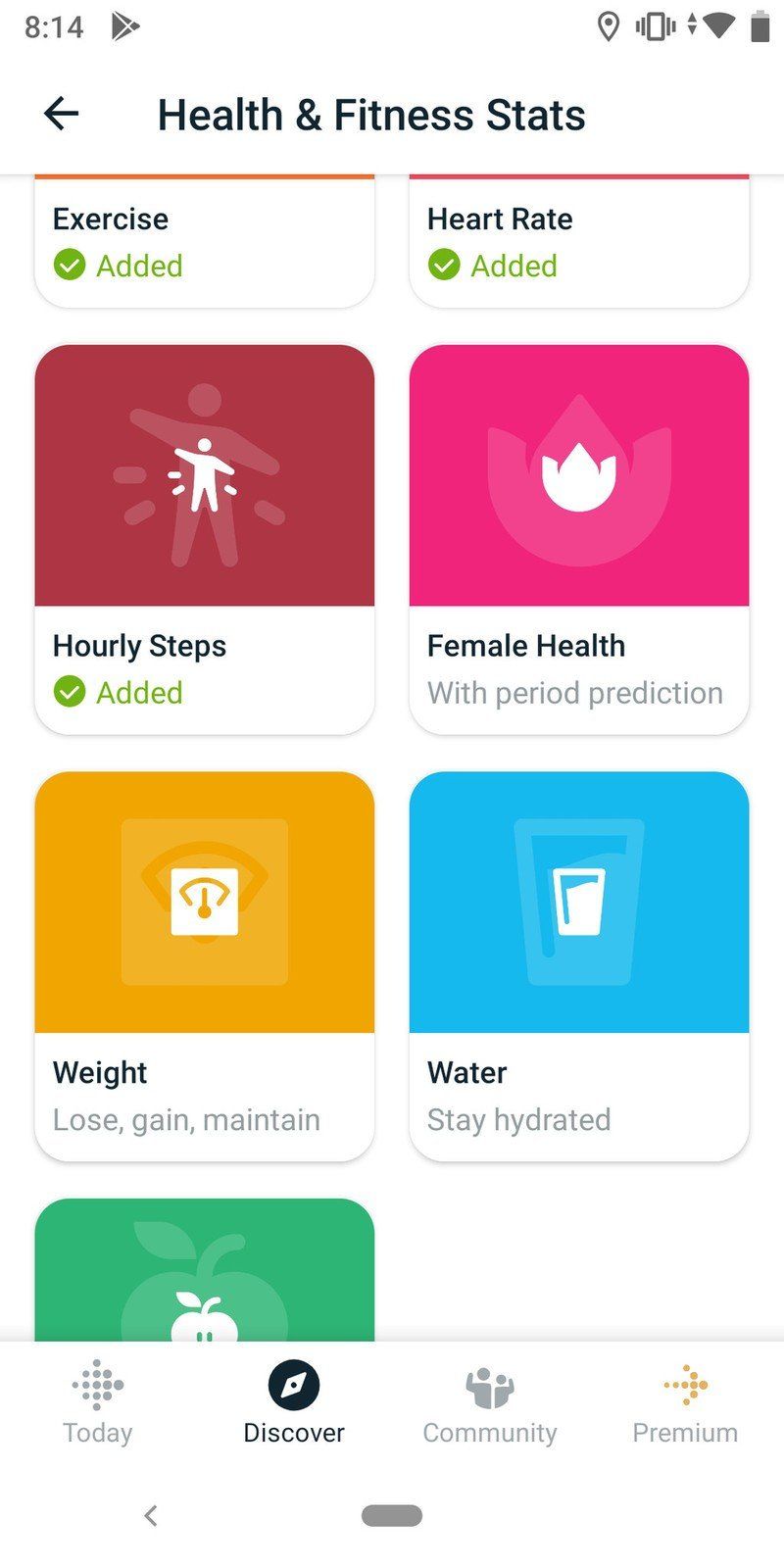Image resolution: width=784 pixels, height=1568 pixels.
Task: Tap the Weight scale icon
Action: [x=204, y=901]
